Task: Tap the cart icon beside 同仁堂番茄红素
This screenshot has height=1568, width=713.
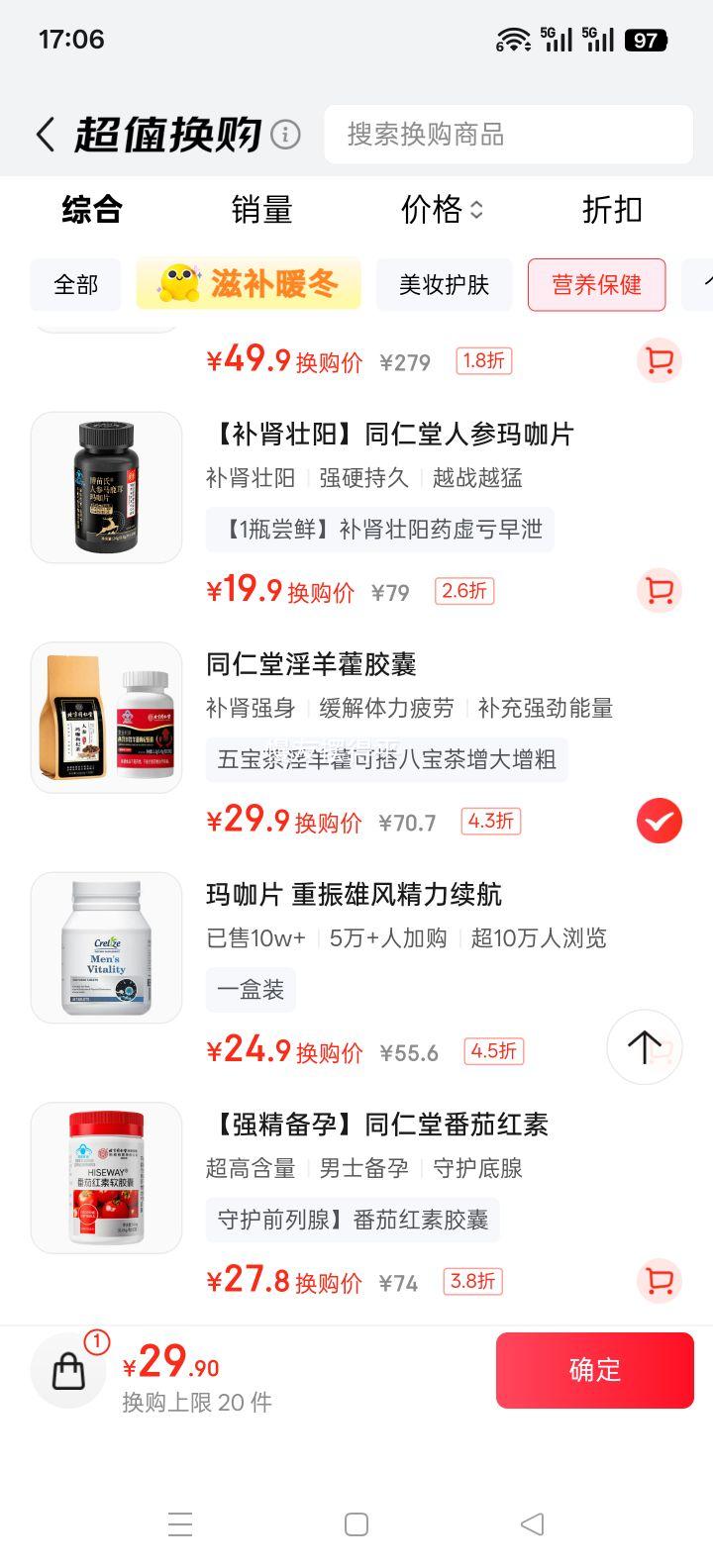Action: pos(659,1281)
